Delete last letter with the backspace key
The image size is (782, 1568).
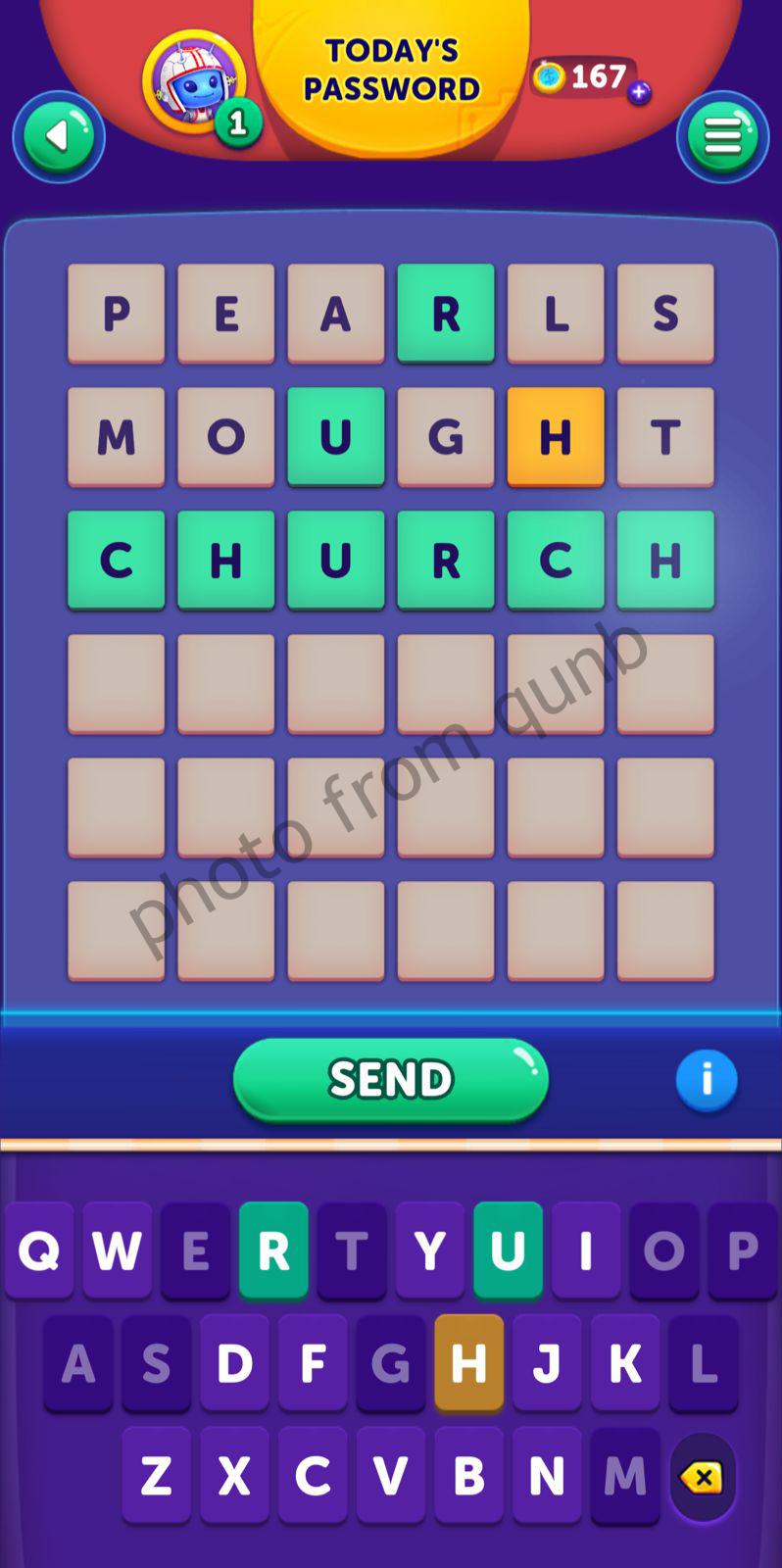(x=703, y=1477)
